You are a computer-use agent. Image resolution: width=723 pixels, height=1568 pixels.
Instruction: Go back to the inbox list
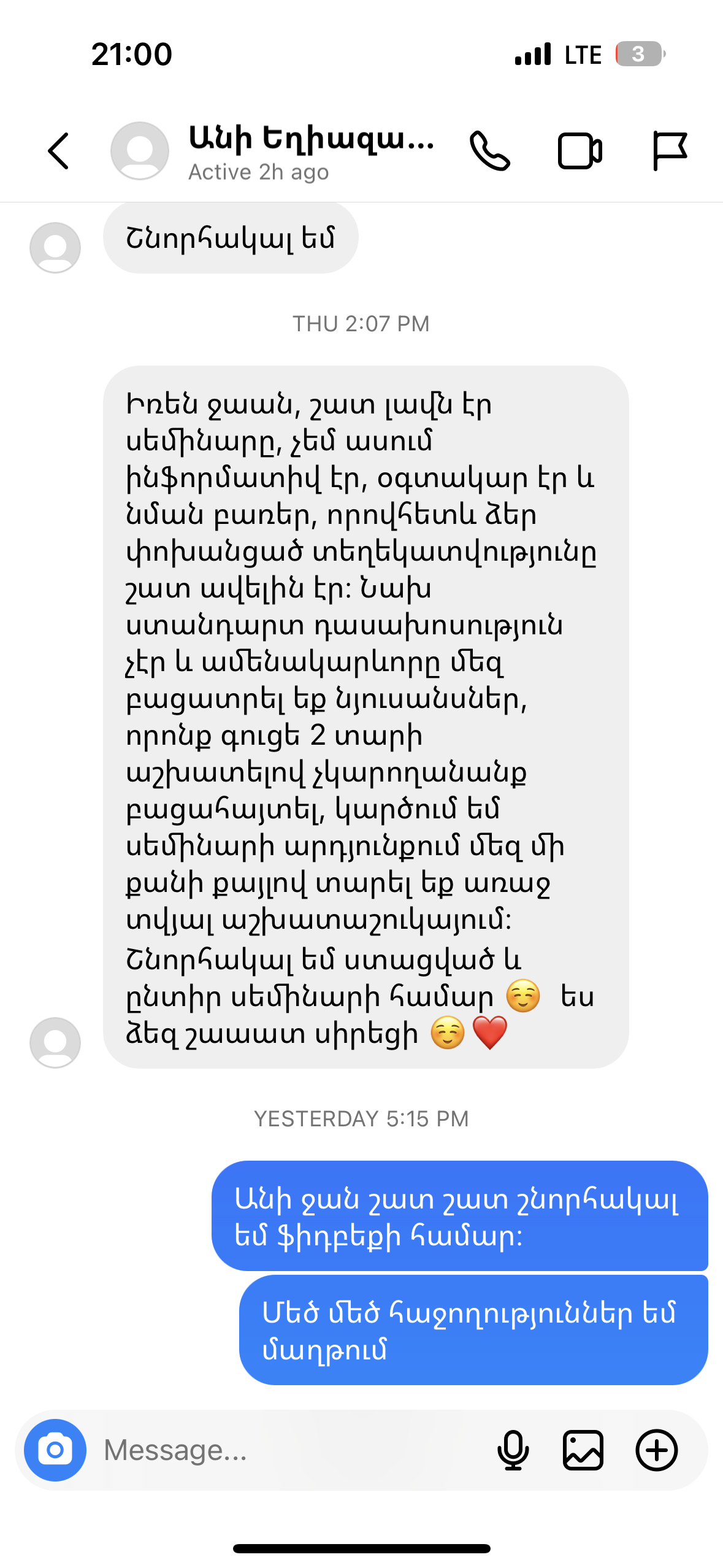[59, 150]
